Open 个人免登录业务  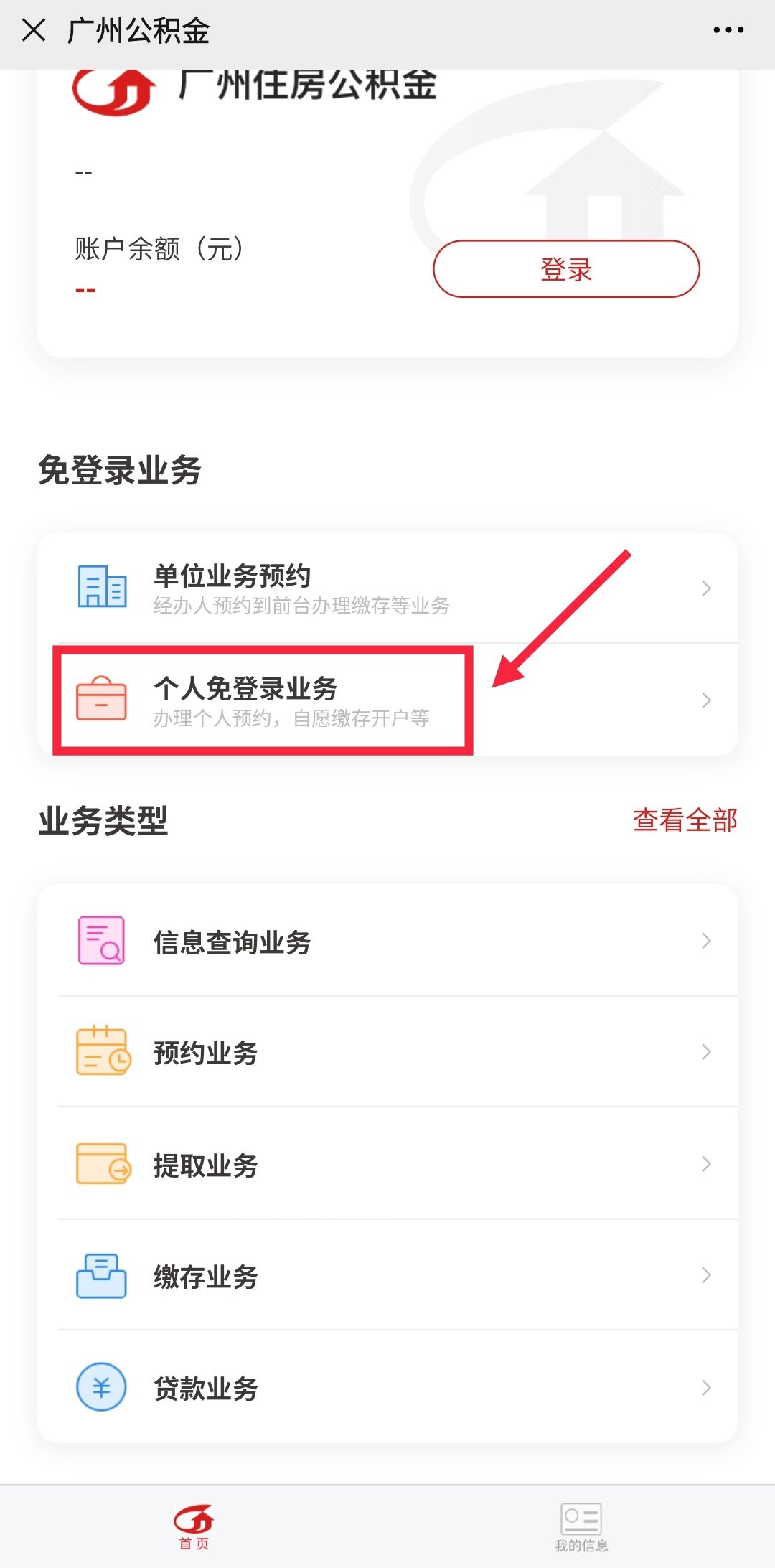[387, 700]
